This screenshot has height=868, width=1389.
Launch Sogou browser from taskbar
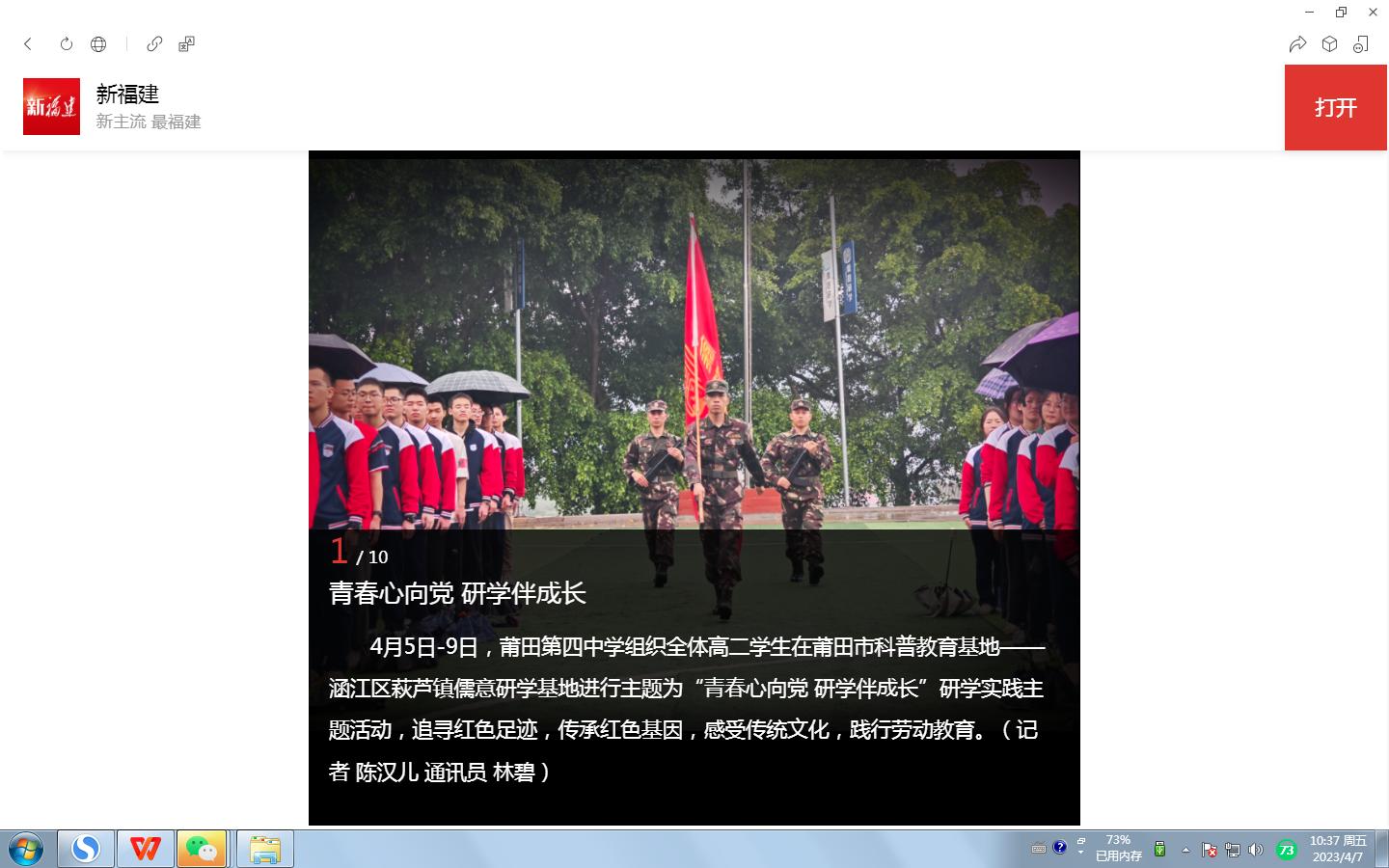pyautogui.click(x=86, y=850)
